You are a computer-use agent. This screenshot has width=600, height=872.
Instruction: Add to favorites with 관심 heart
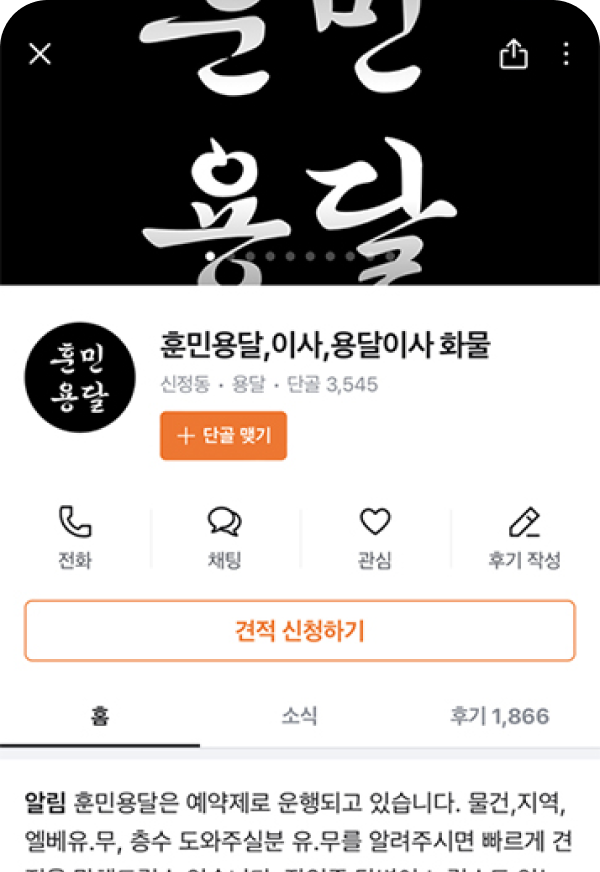pyautogui.click(x=374, y=538)
